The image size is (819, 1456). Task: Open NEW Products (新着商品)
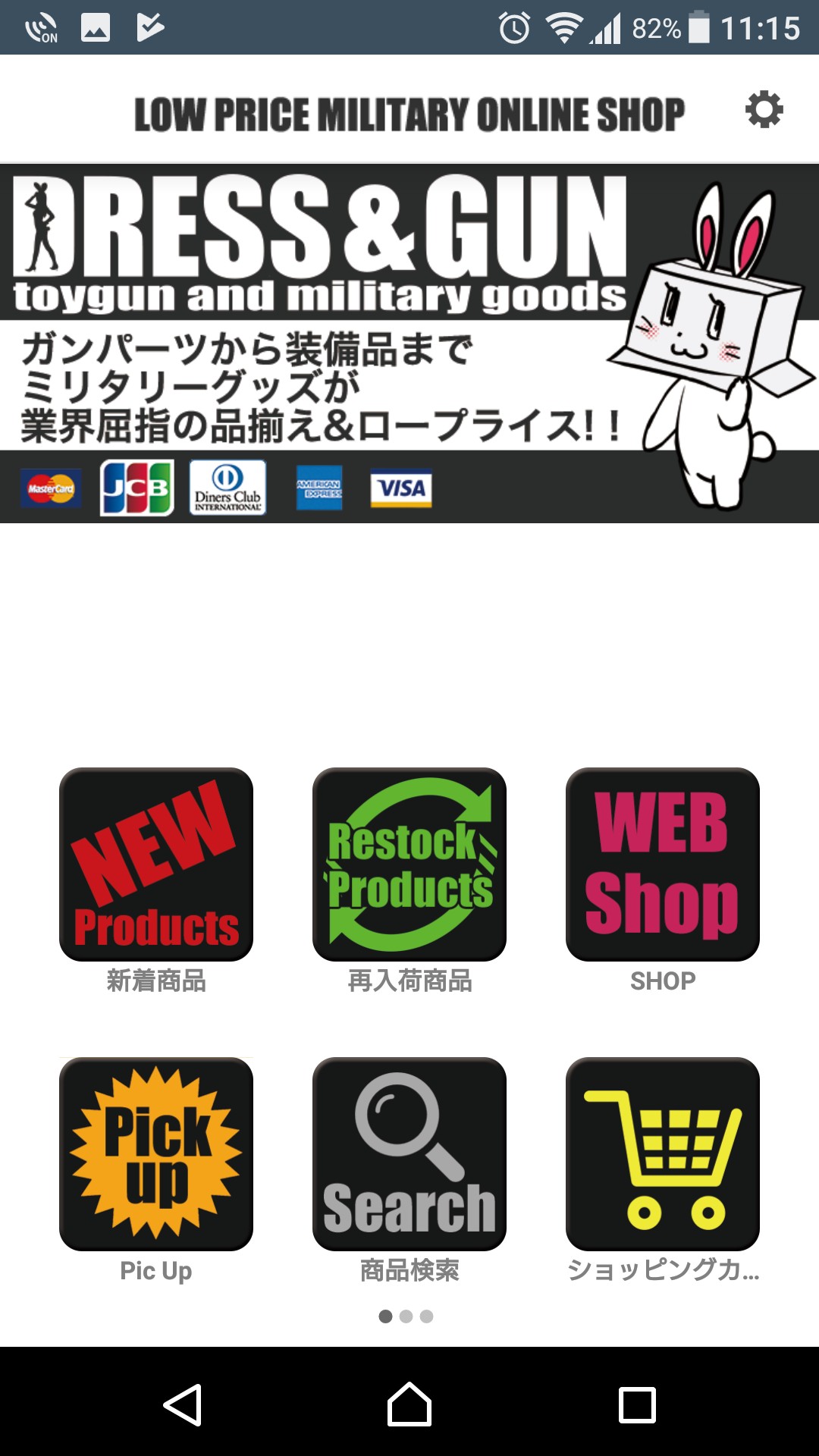coord(156,864)
